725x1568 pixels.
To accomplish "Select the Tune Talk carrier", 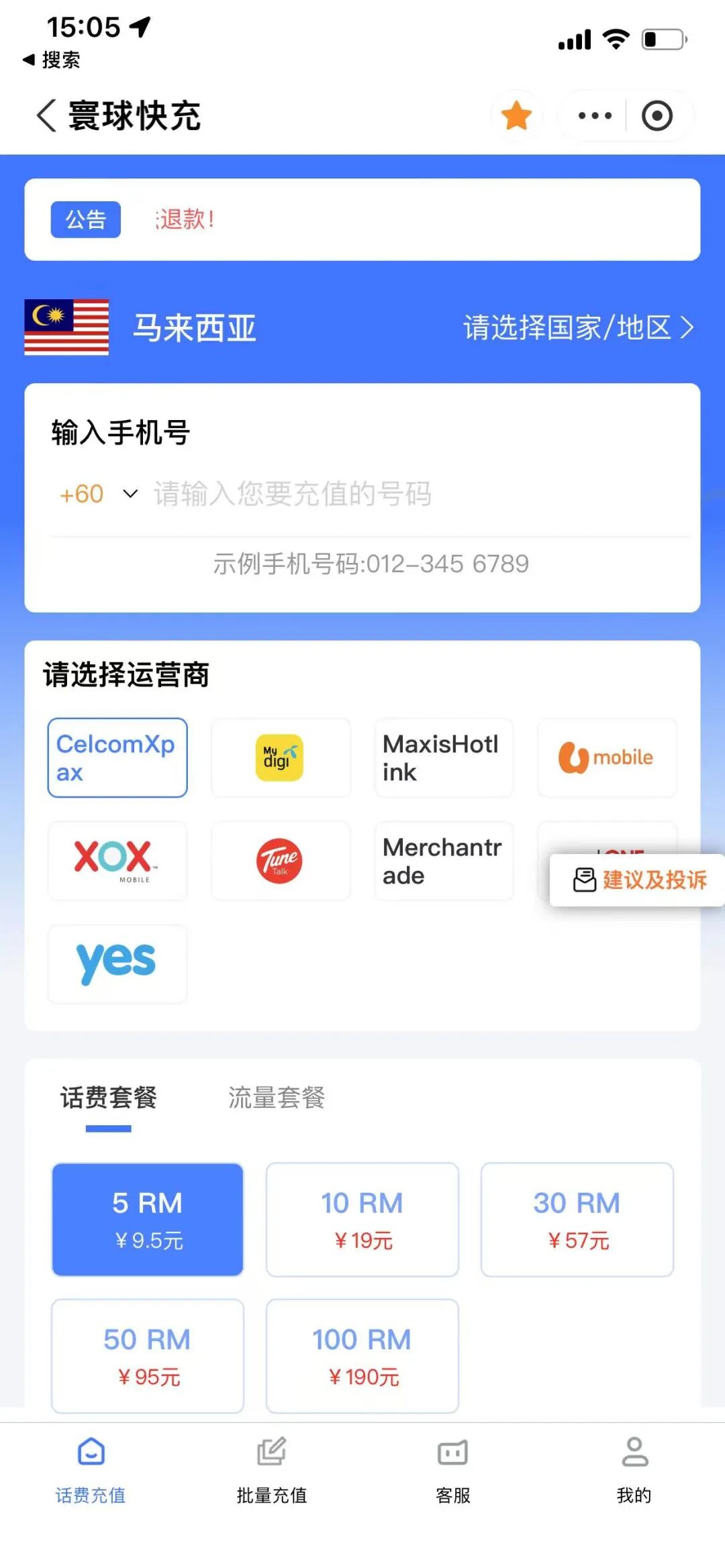I will coord(281,861).
